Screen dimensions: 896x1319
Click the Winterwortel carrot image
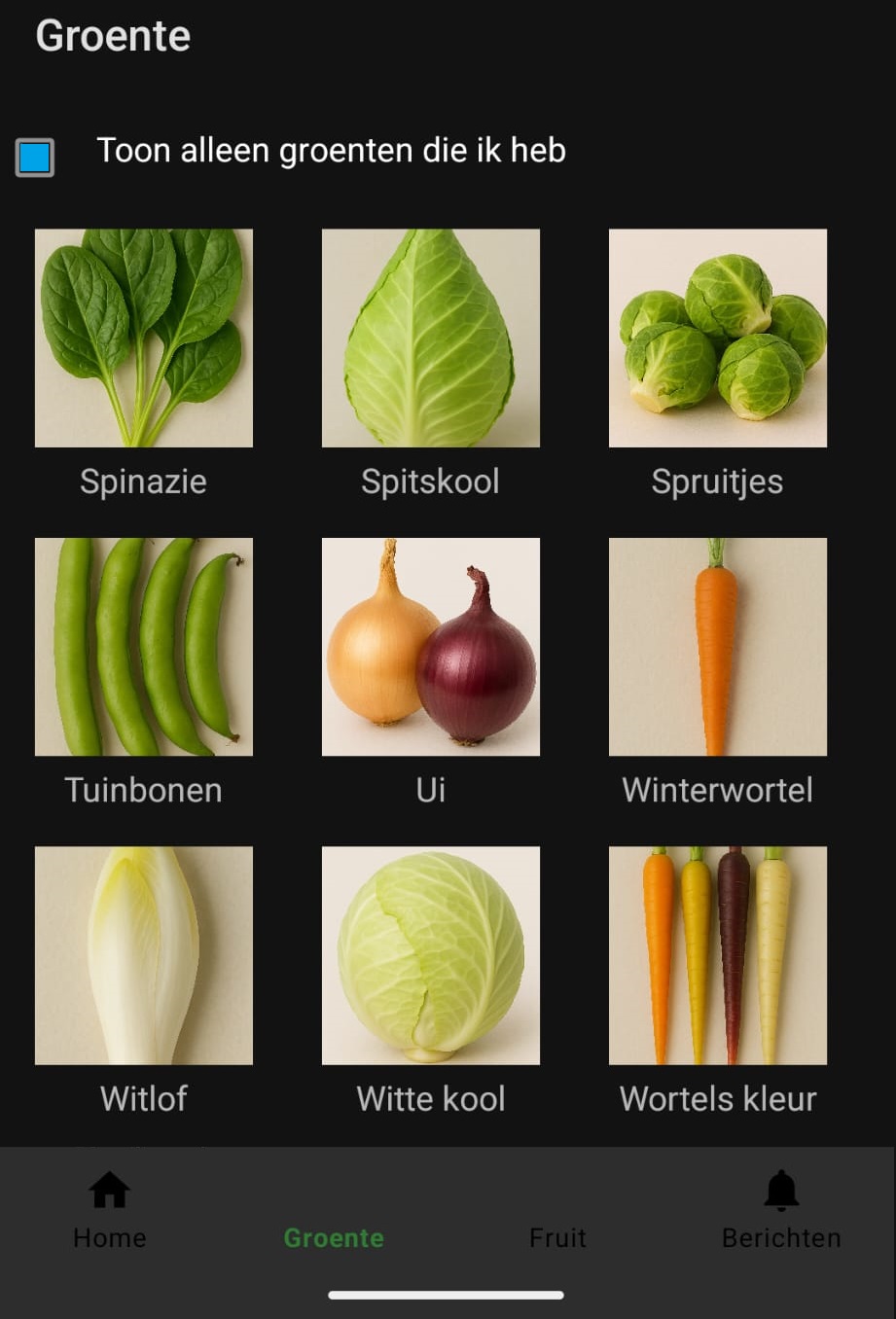[717, 646]
